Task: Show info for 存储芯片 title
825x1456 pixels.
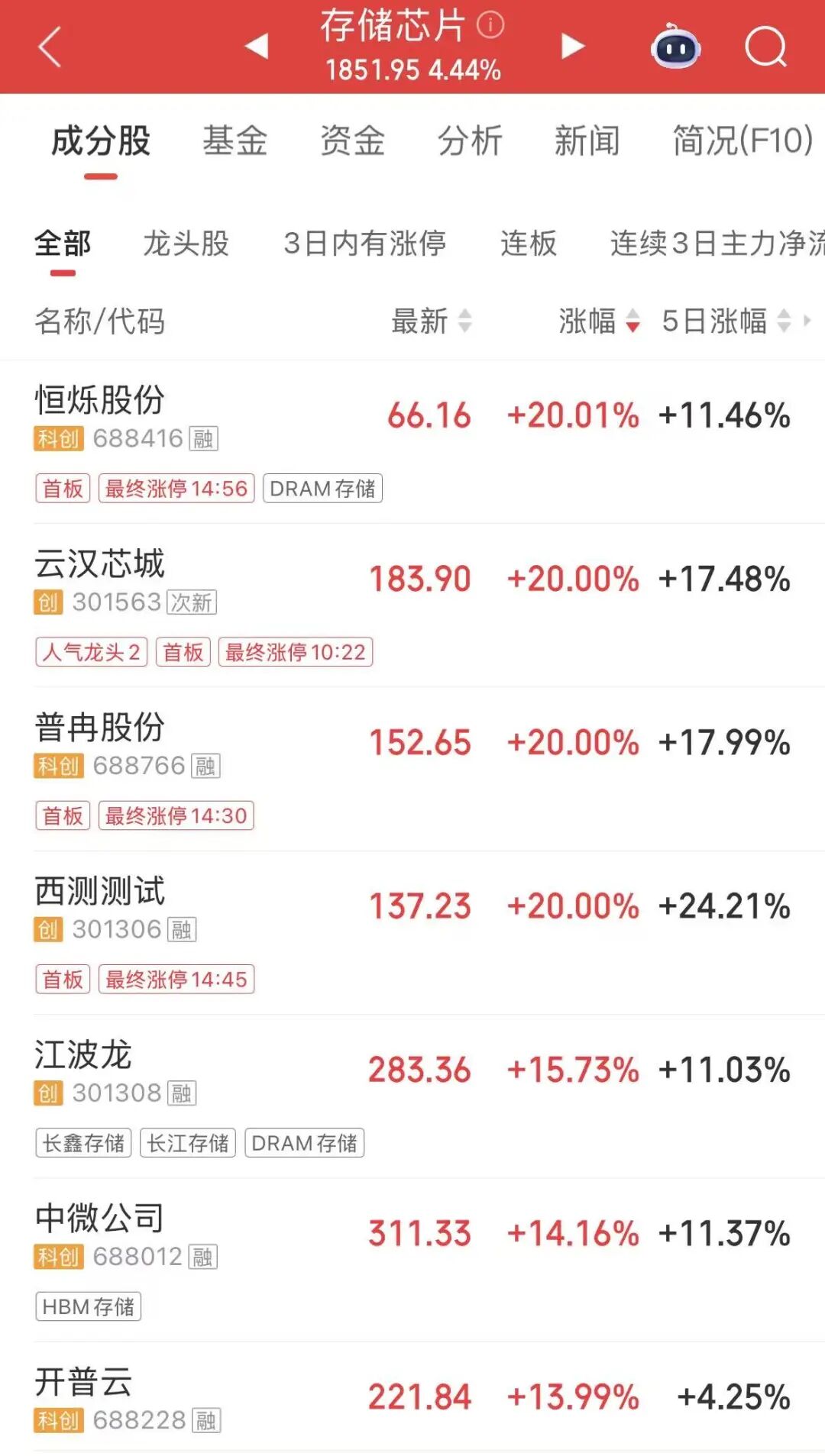Action: [490, 25]
